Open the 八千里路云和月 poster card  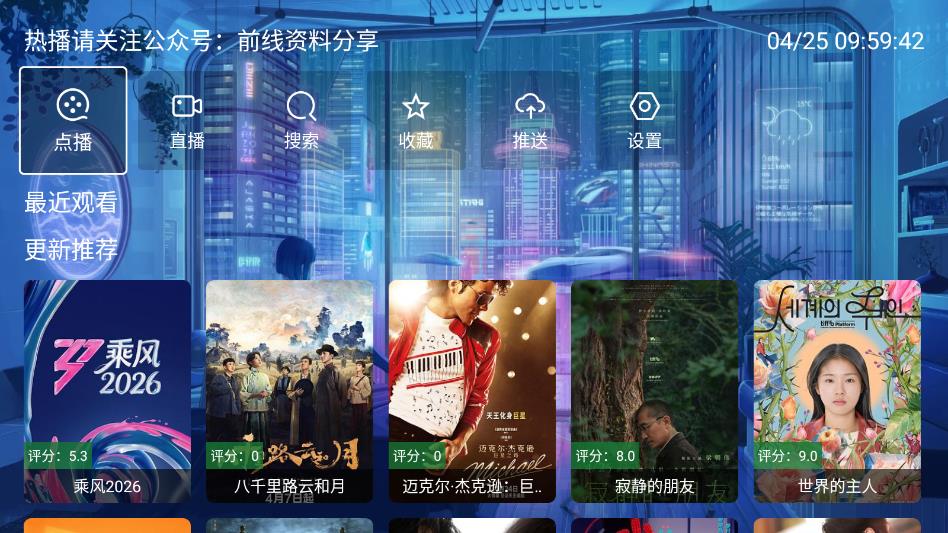289,390
